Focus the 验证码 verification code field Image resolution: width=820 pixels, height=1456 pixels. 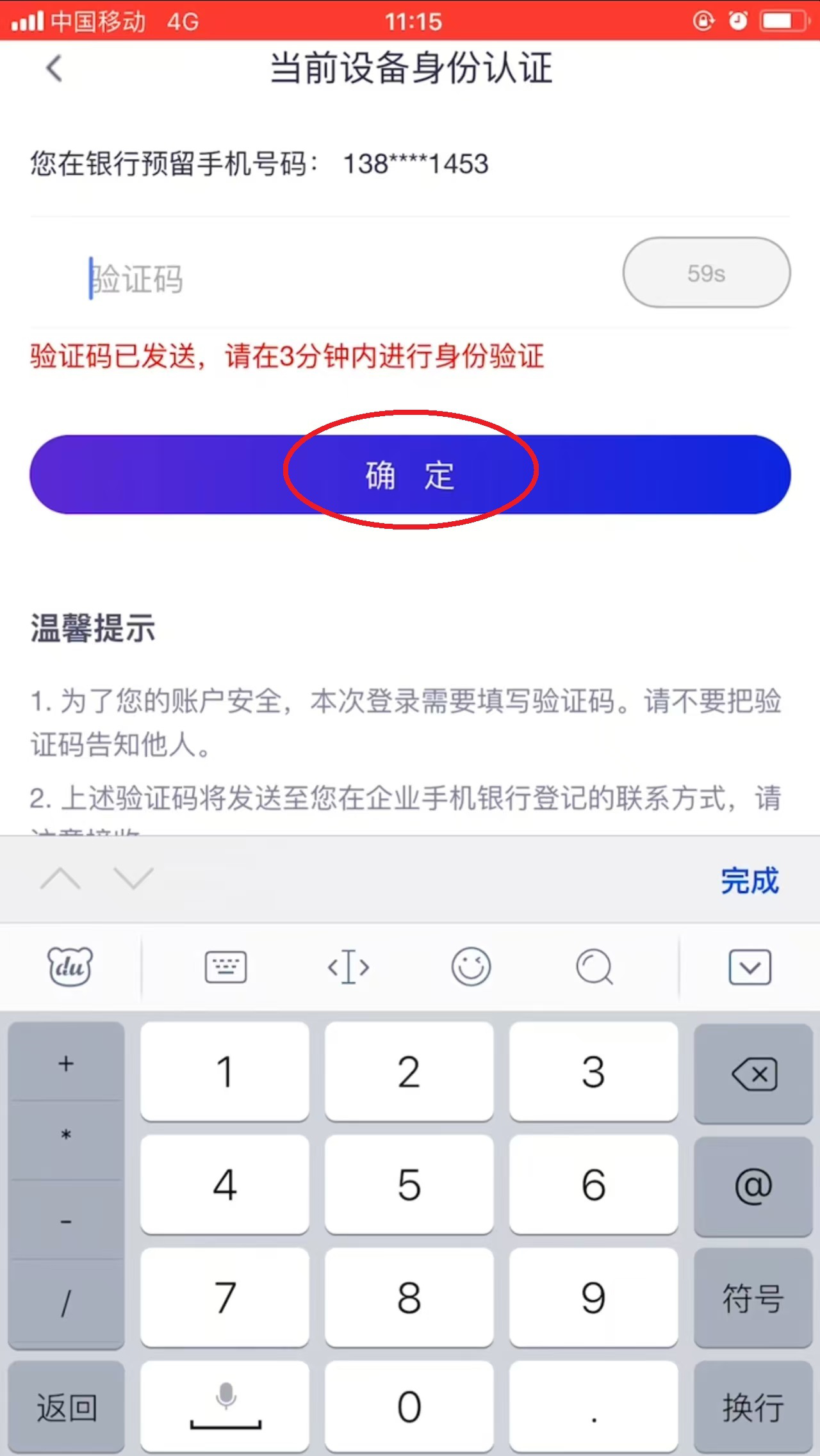point(320,279)
